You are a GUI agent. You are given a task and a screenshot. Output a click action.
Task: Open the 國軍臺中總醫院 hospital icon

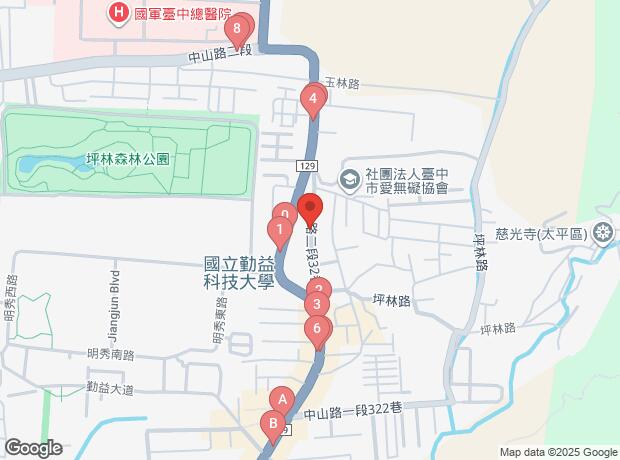118,13
